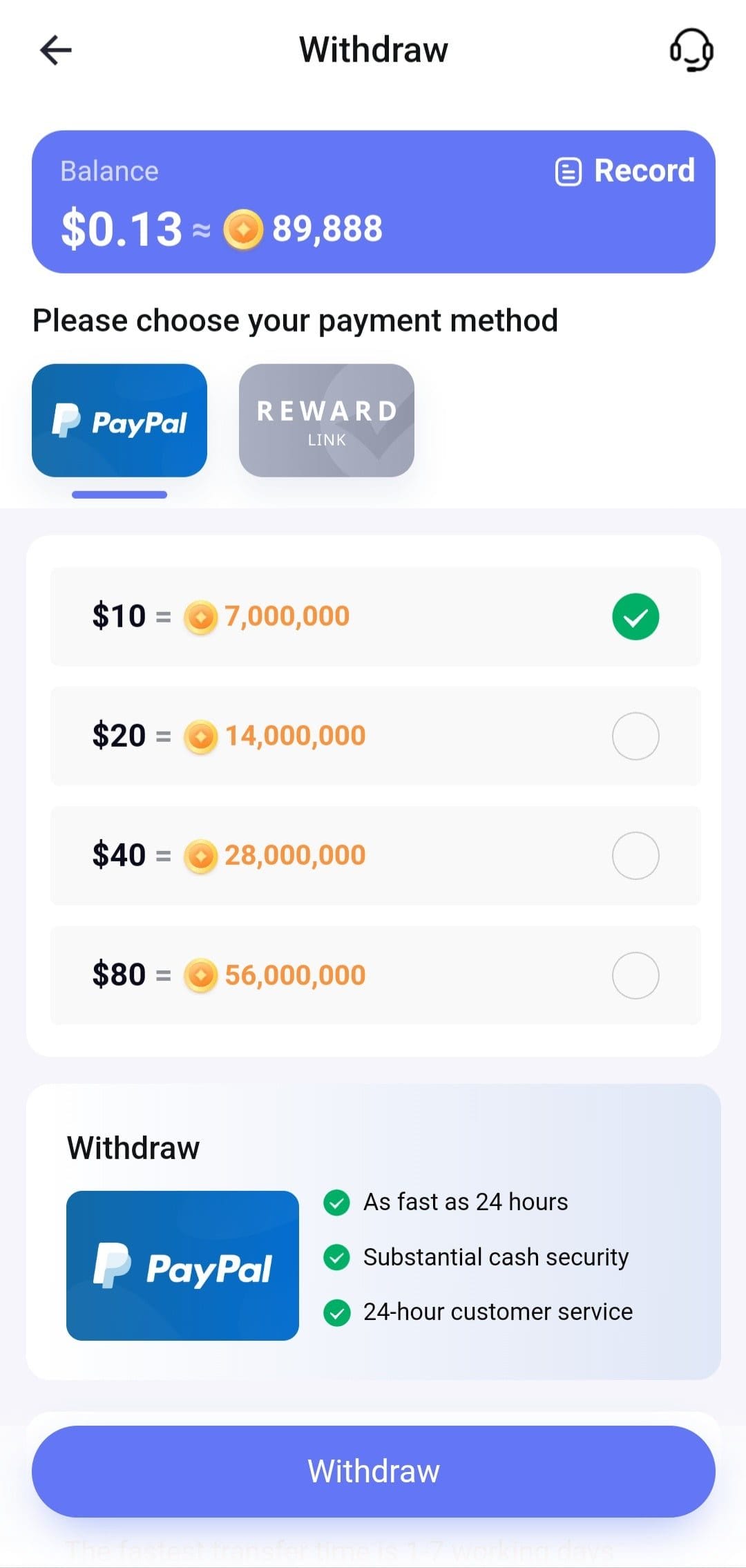Select the $80 withdrawal option
The height and width of the screenshot is (1568, 746).
pyautogui.click(x=376, y=975)
